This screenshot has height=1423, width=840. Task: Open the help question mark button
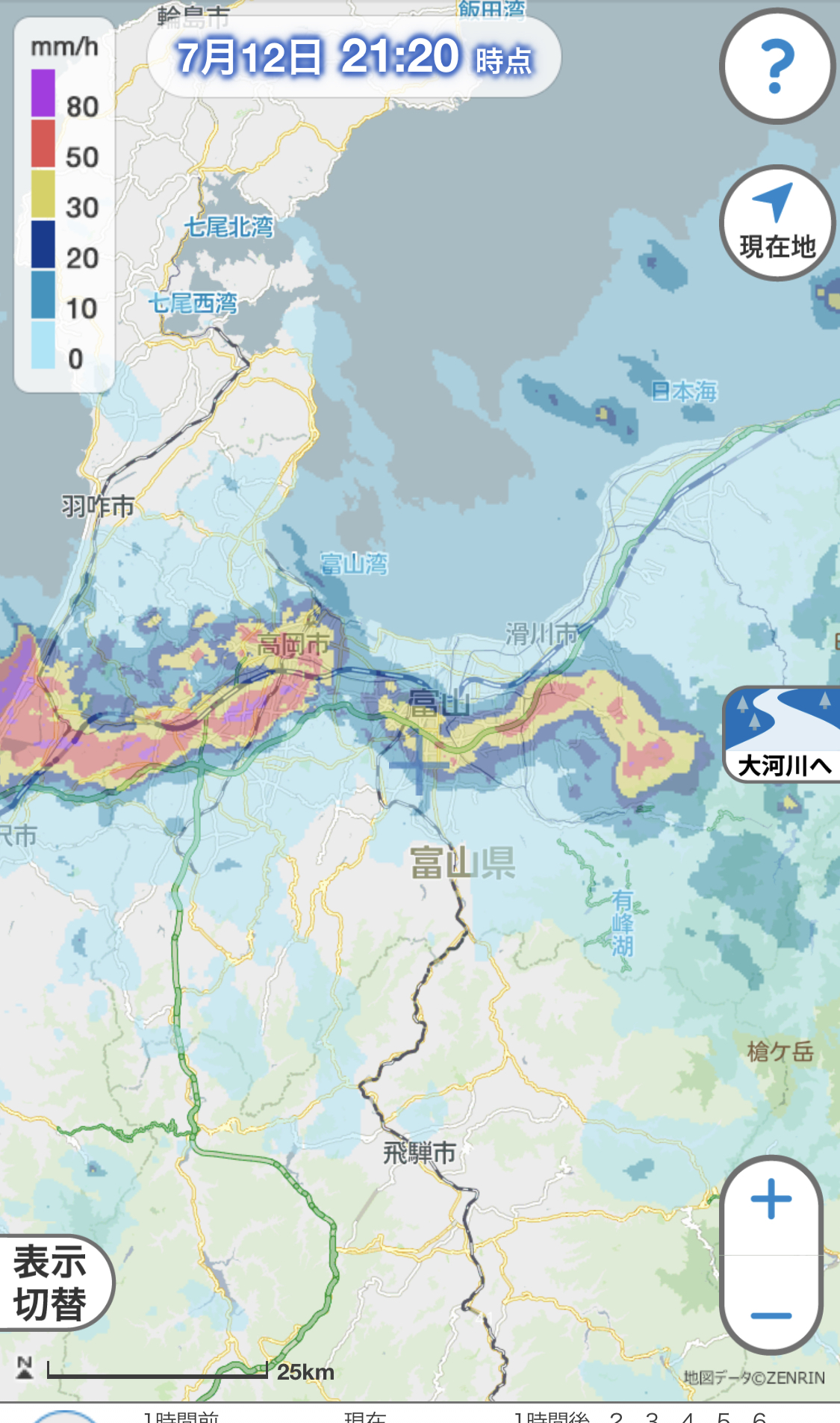click(777, 66)
